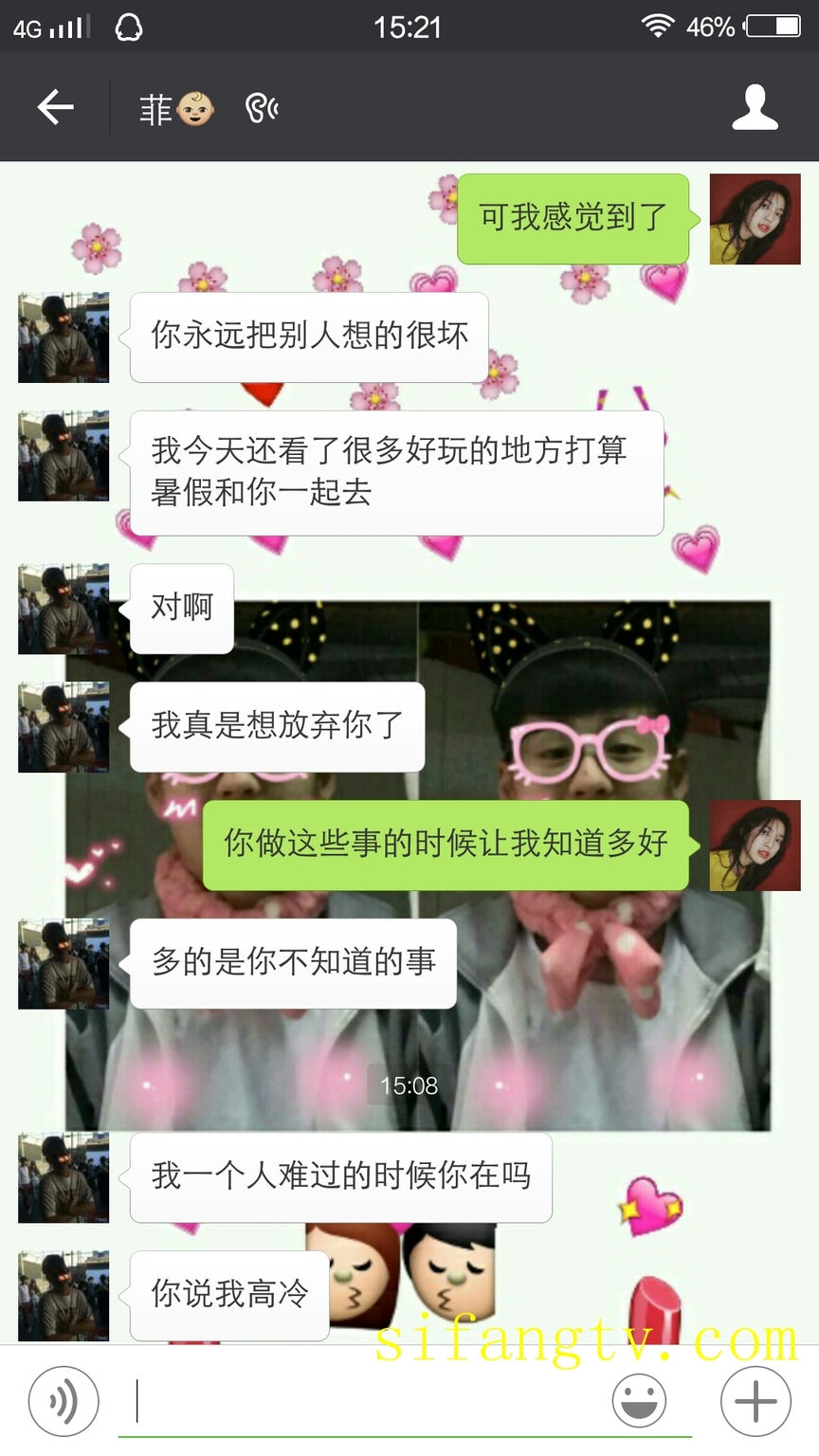This screenshot has width=819, height=1456.
Task: Focus the message text field
Action: tap(370, 1401)
